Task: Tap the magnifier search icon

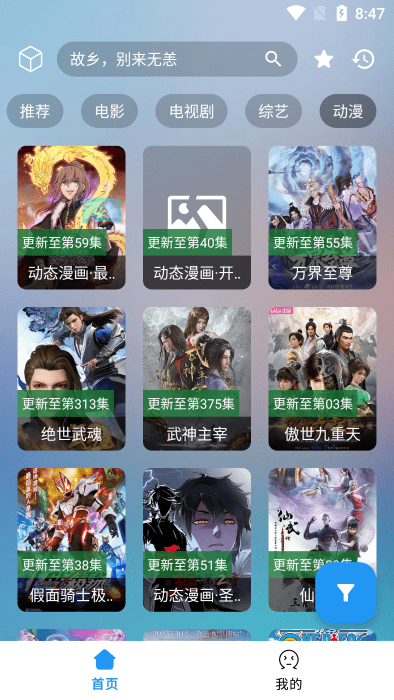Action: pos(273,58)
